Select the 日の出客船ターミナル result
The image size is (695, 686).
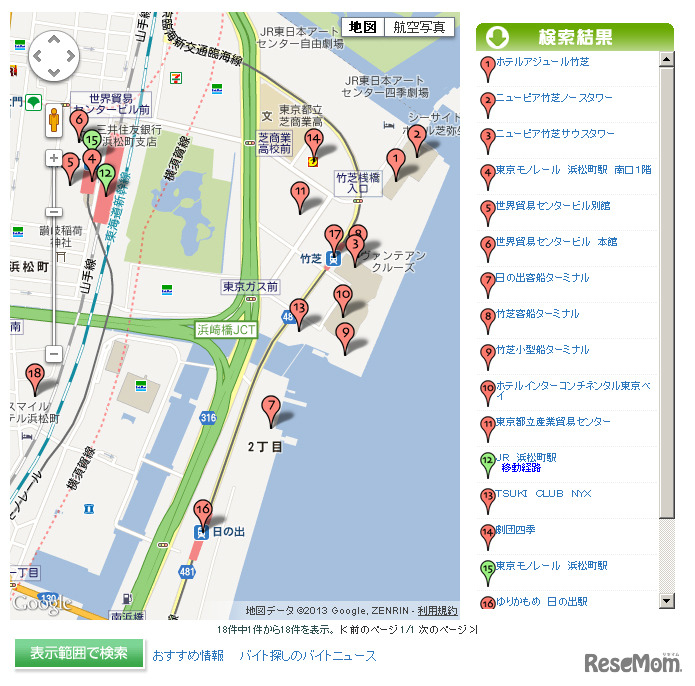[x=542, y=278]
